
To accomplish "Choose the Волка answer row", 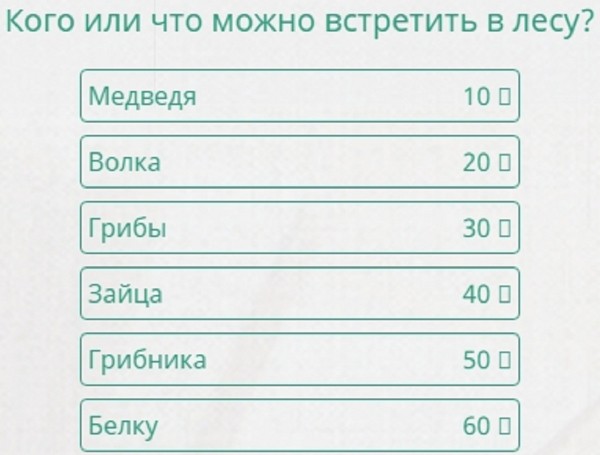I will (300, 162).
